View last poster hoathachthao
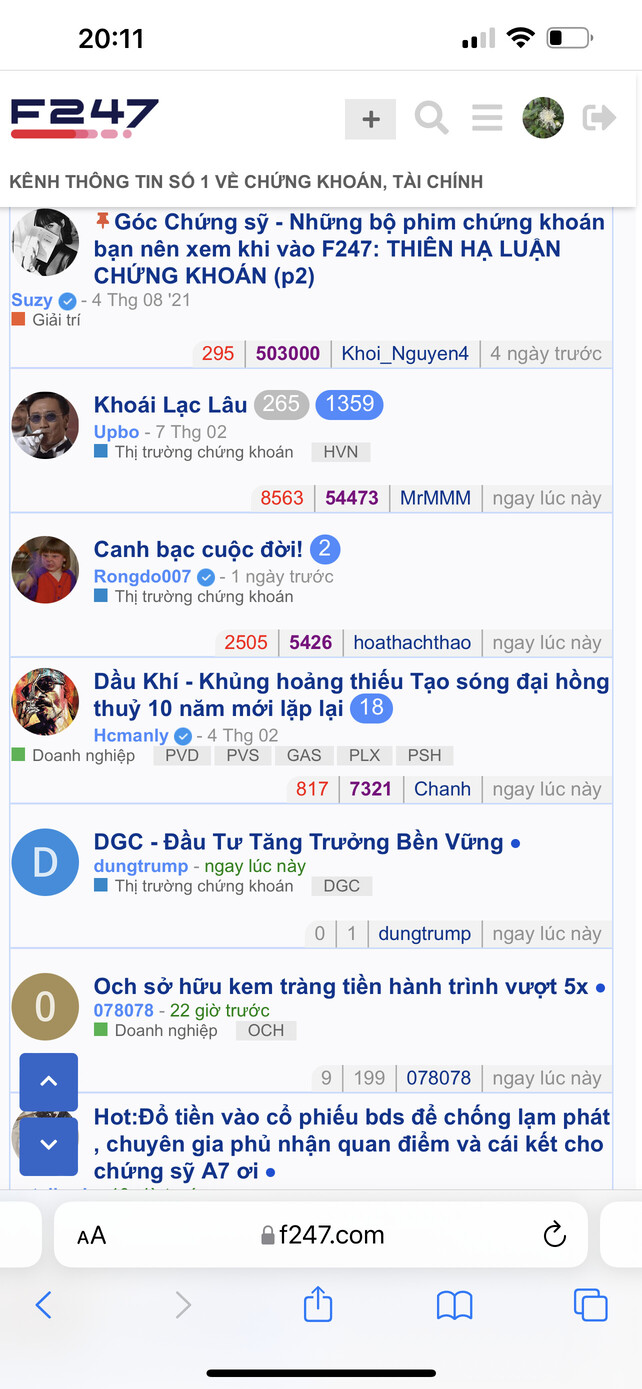 coord(412,643)
